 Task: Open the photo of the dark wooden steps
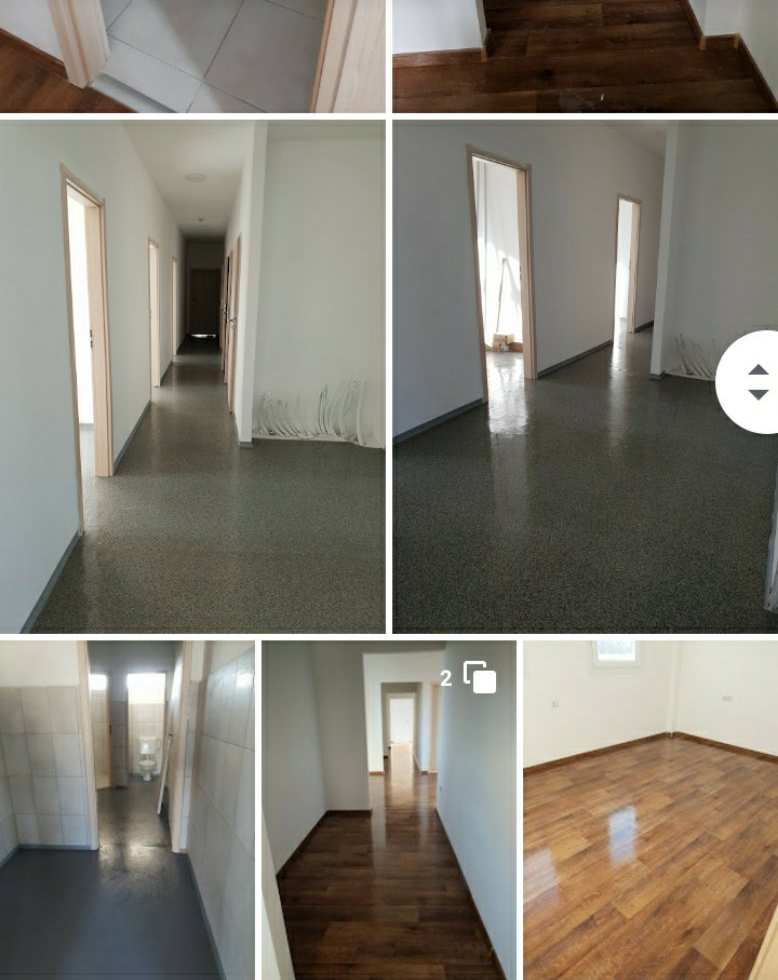click(x=585, y=55)
